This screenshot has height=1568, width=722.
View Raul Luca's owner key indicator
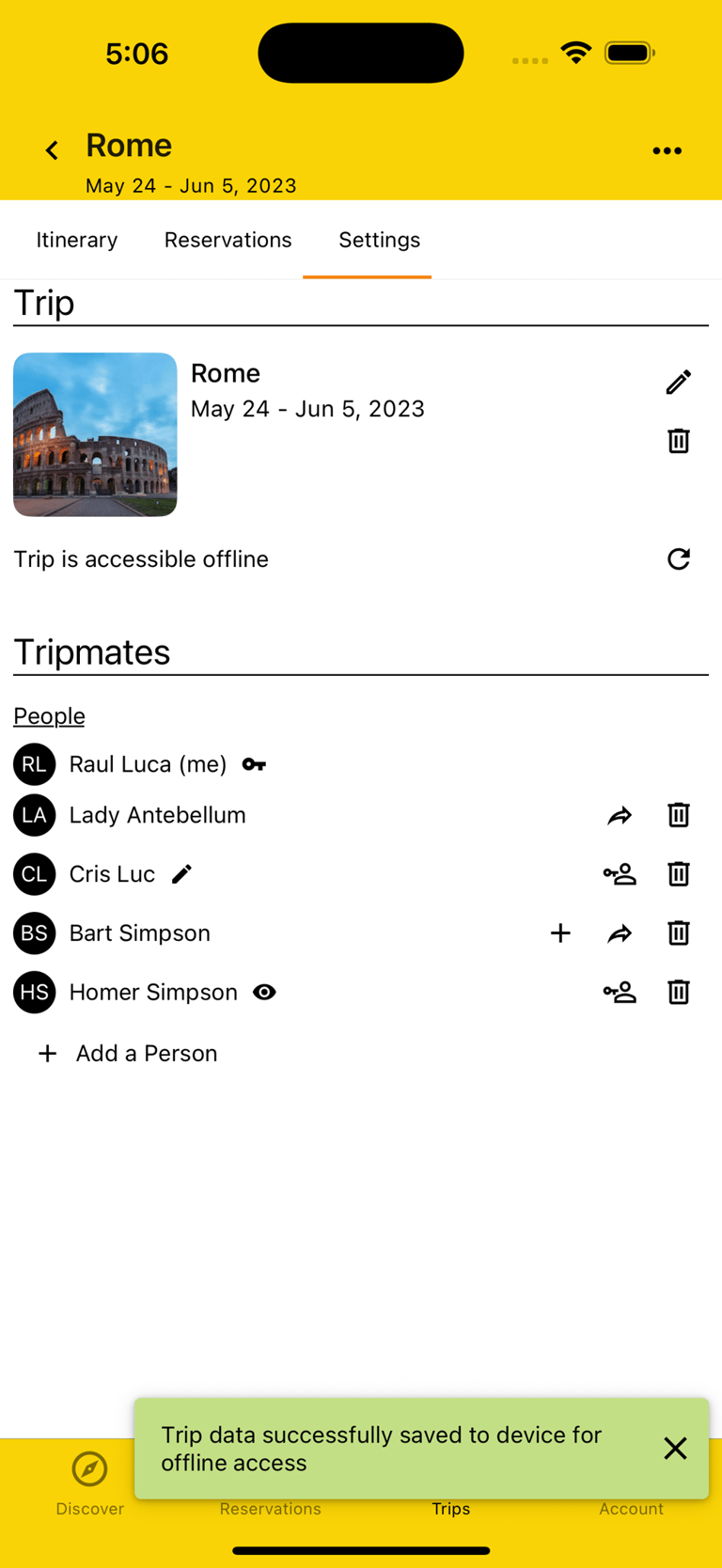click(253, 764)
